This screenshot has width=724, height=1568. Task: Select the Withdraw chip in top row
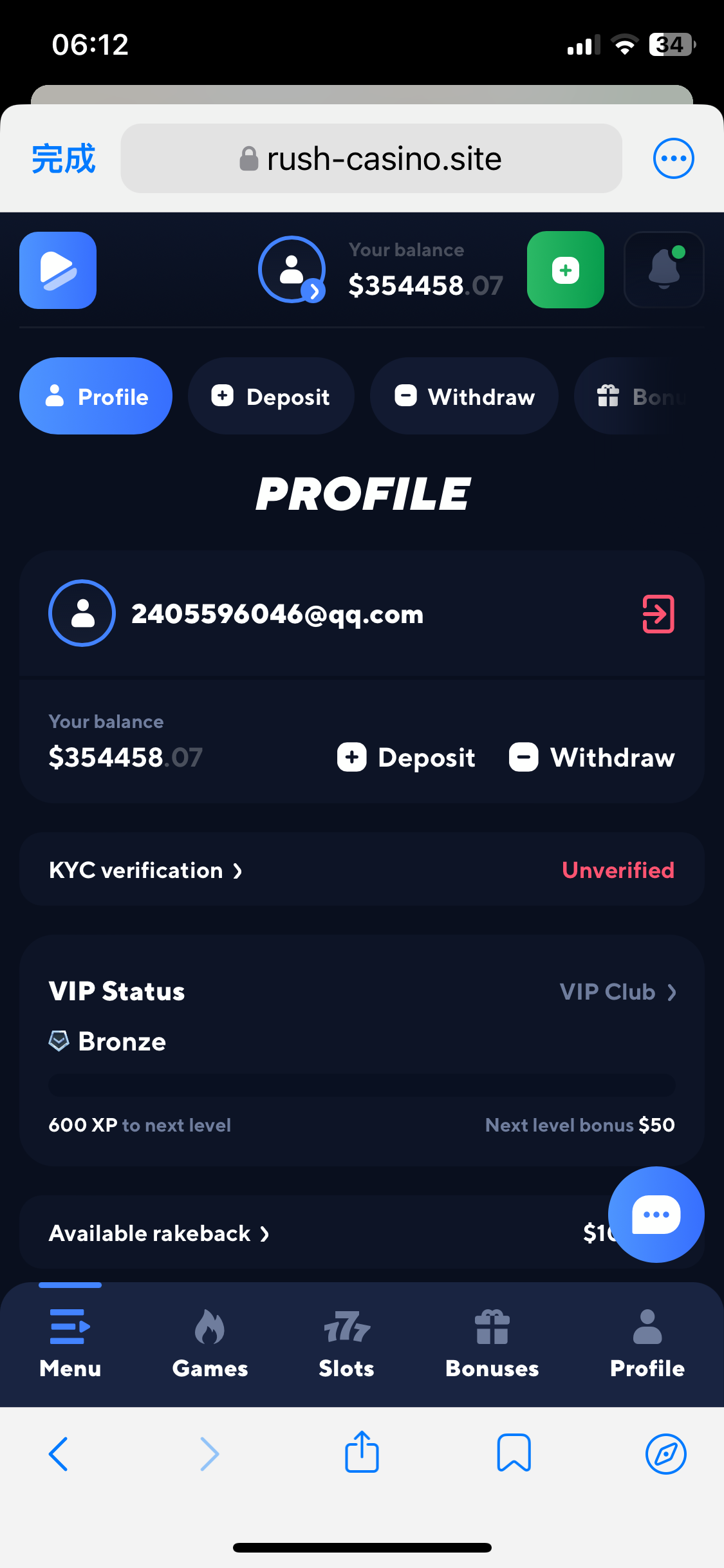point(464,396)
